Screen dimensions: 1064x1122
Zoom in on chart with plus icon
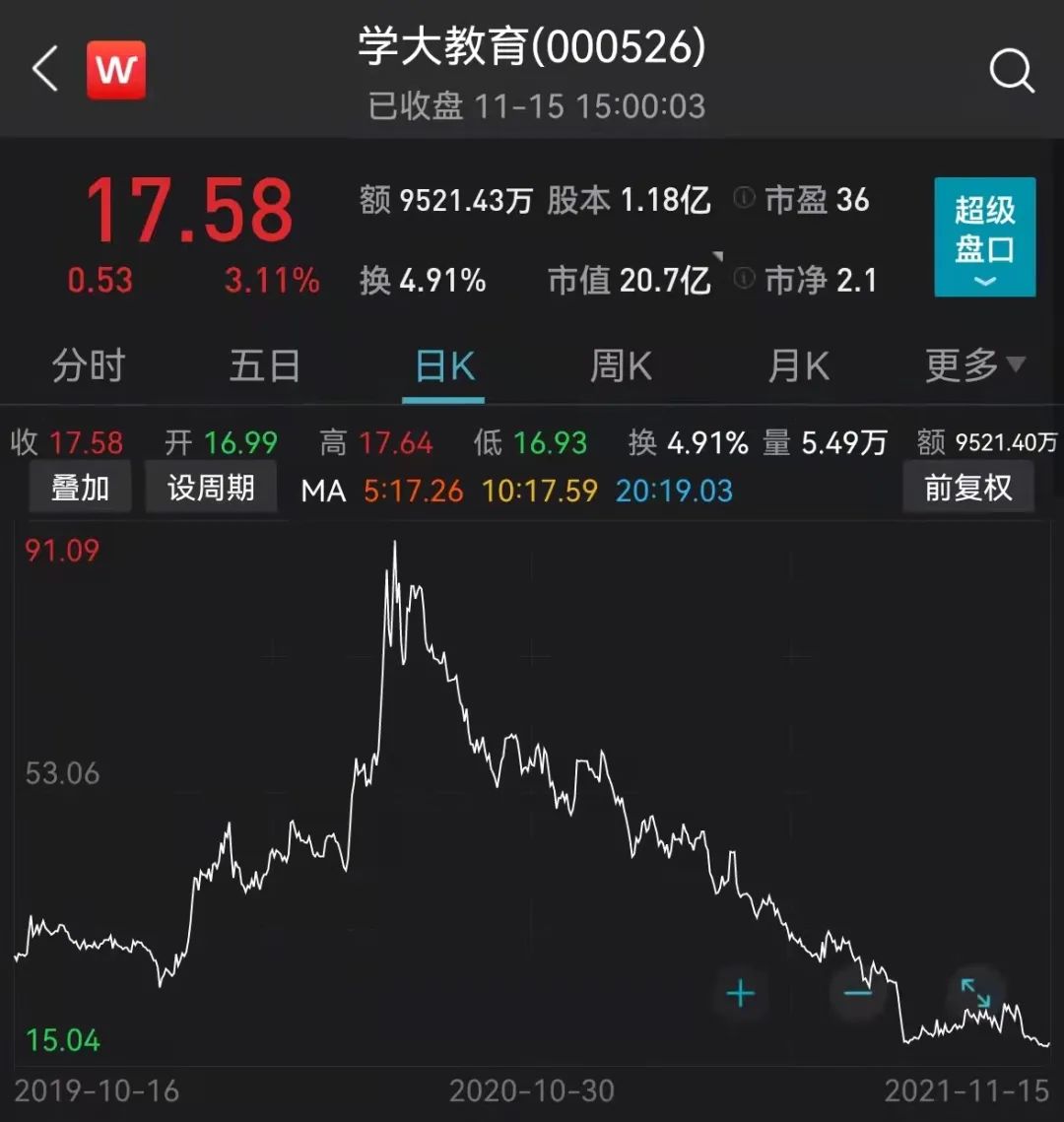(x=740, y=993)
